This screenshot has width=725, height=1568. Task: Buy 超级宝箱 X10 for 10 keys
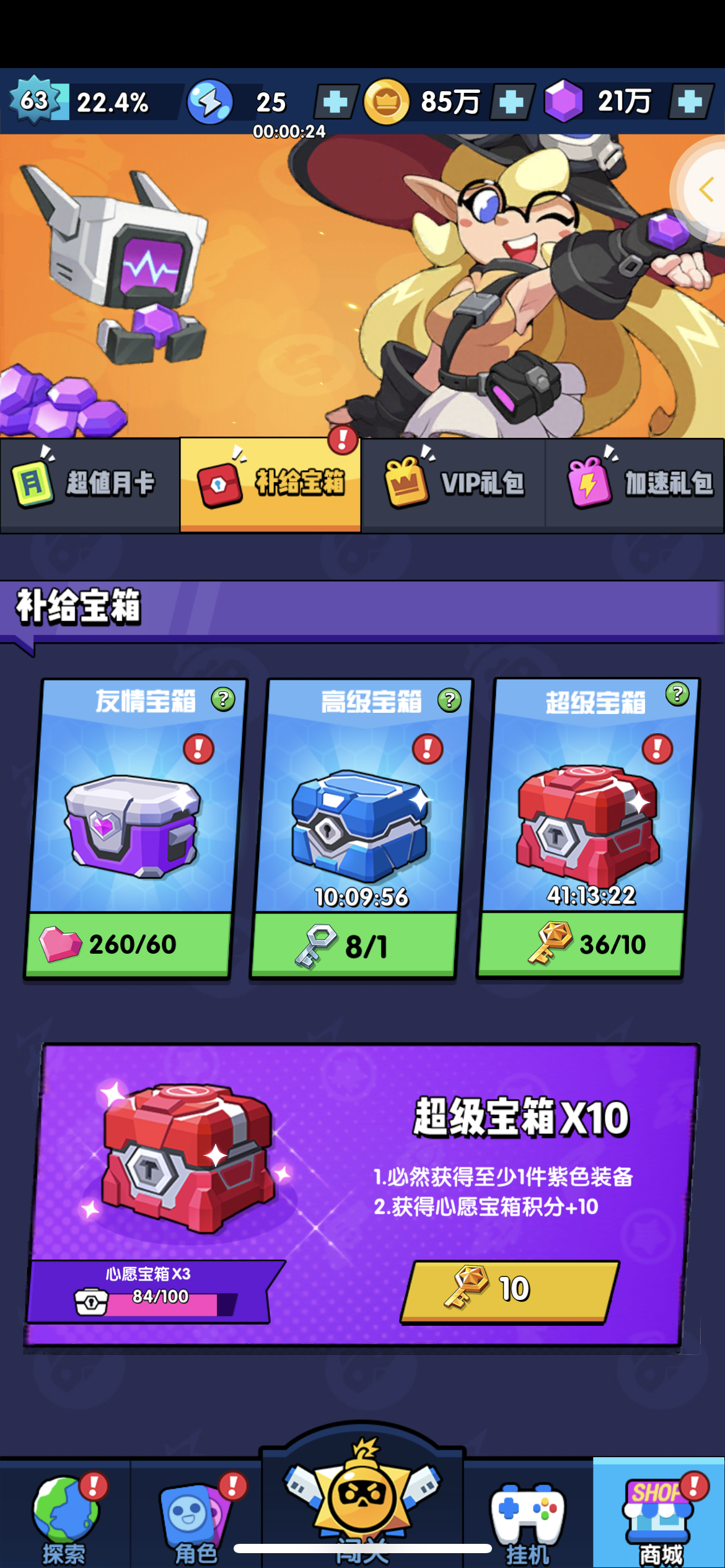(510, 1291)
